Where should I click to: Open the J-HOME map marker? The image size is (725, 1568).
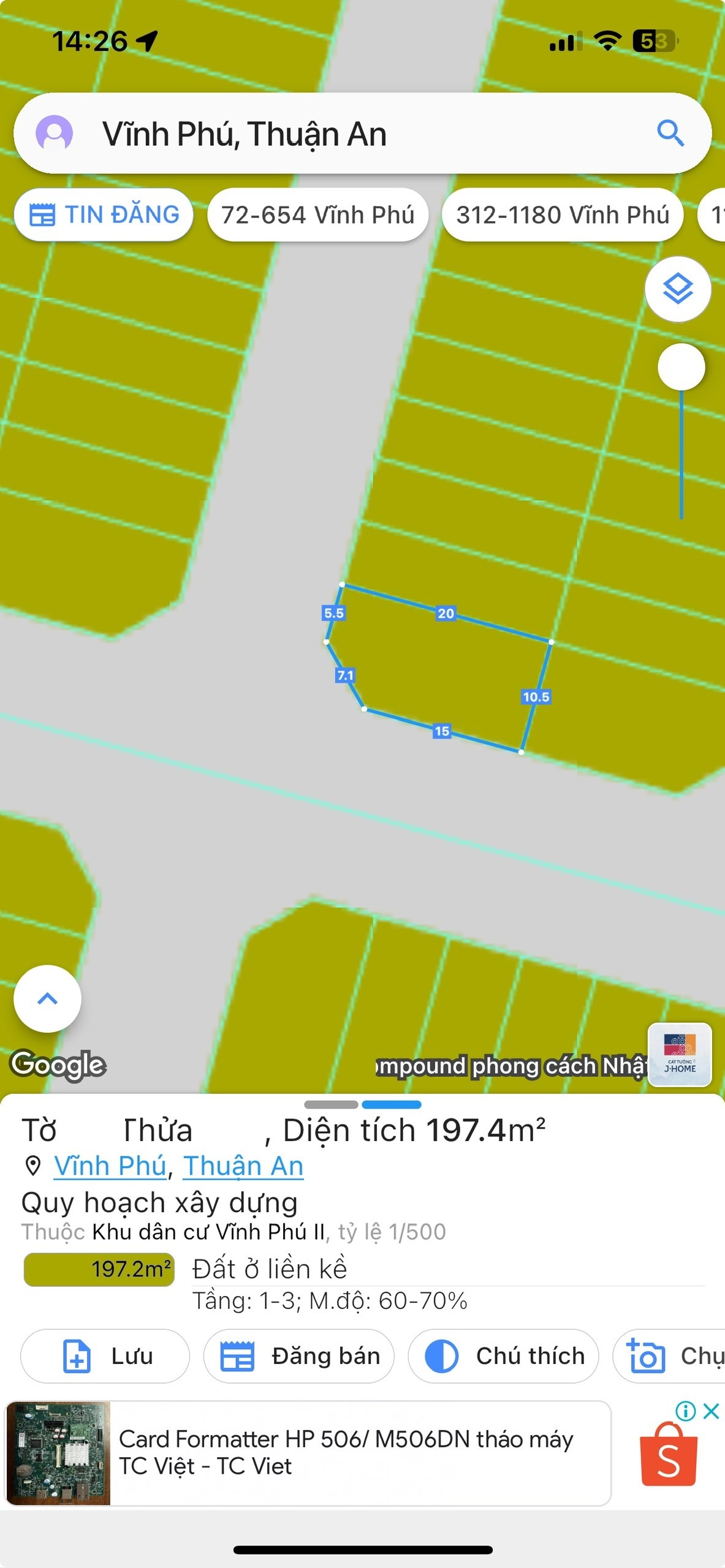tap(680, 1054)
